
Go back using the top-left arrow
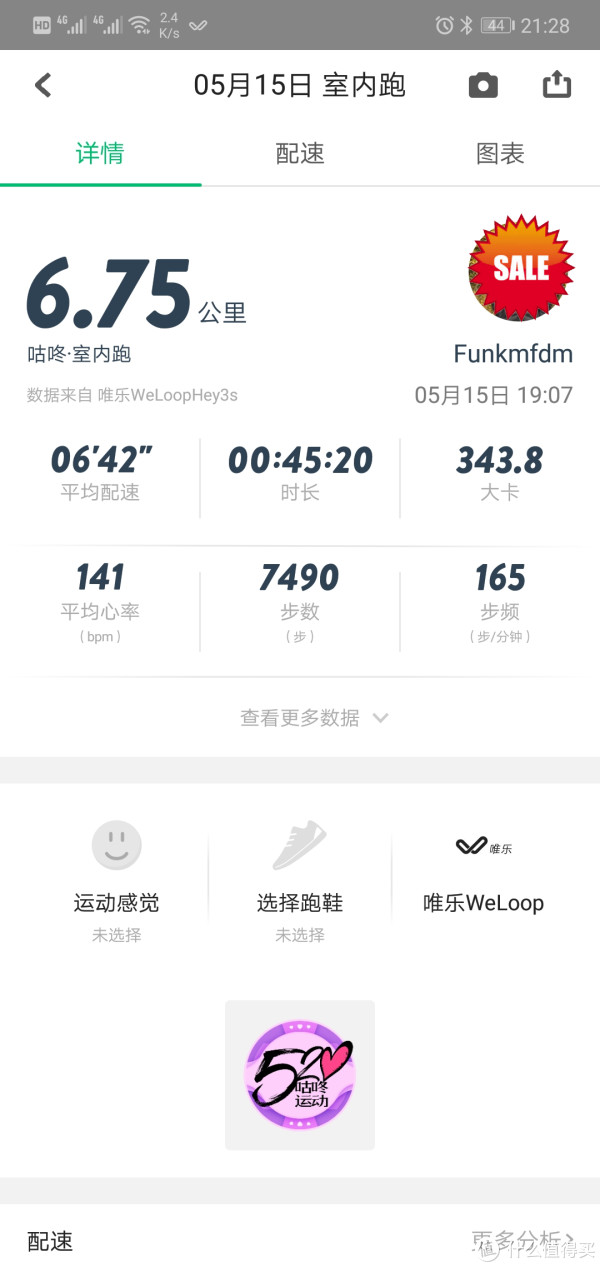[42, 85]
